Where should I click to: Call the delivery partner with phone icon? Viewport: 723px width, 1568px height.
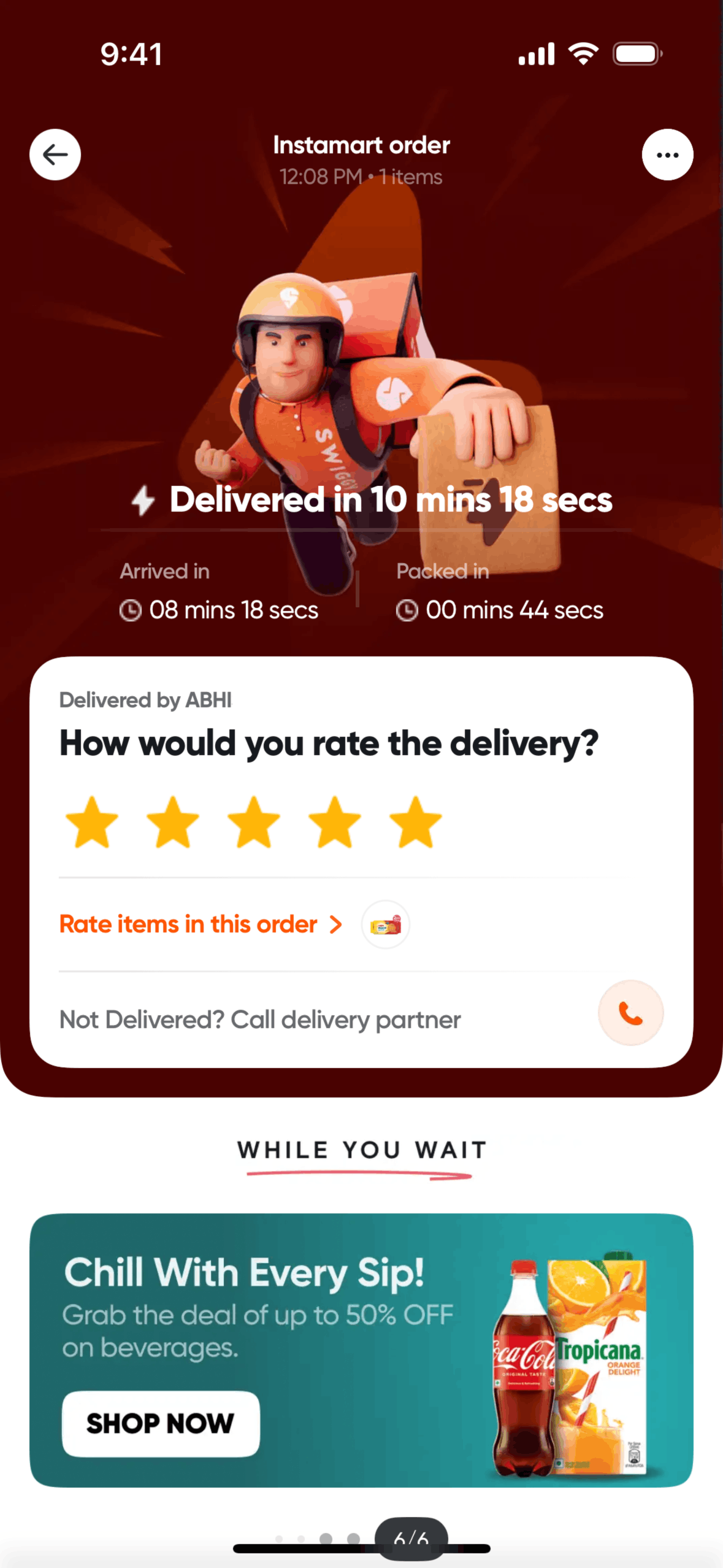pyautogui.click(x=630, y=1013)
